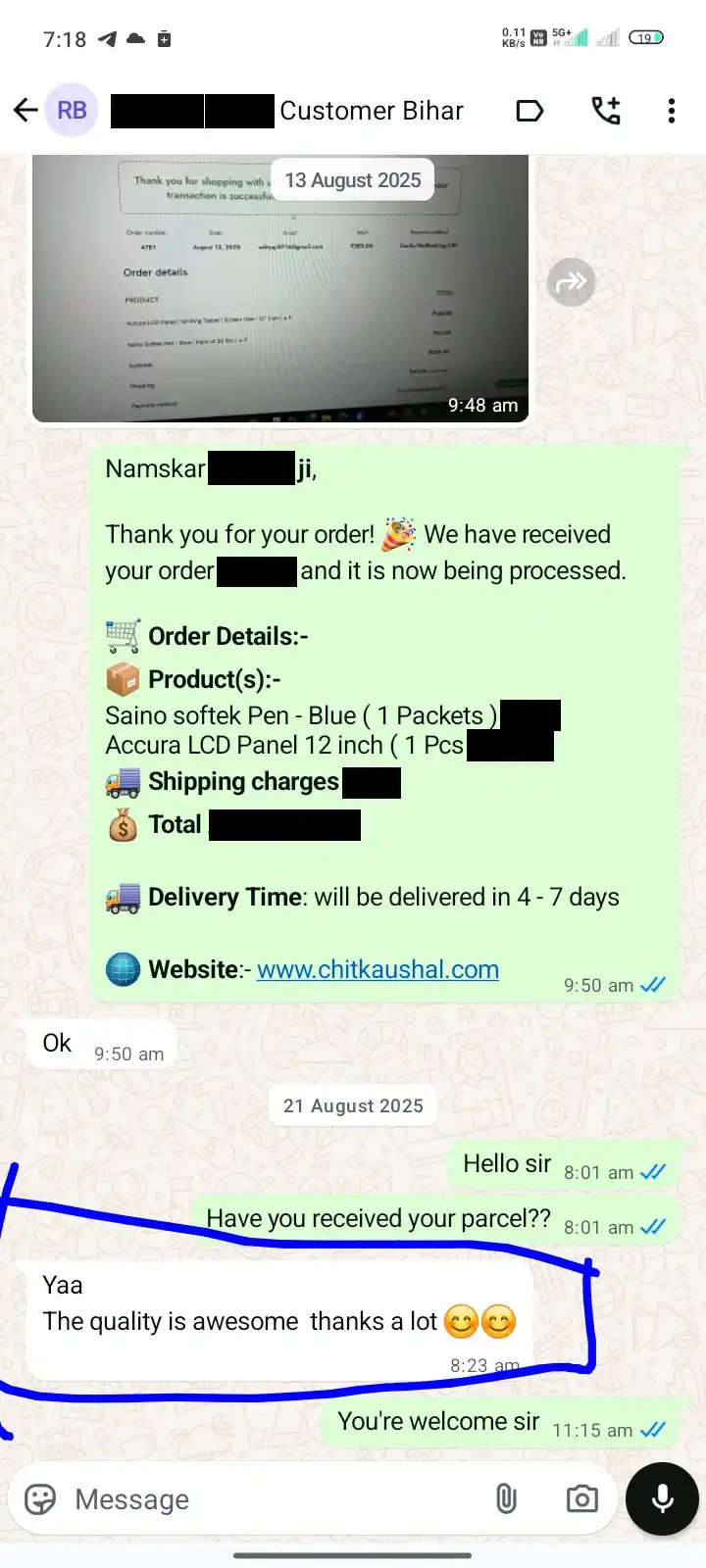Tap the label icon in header
706x1568 pixels.
click(529, 111)
